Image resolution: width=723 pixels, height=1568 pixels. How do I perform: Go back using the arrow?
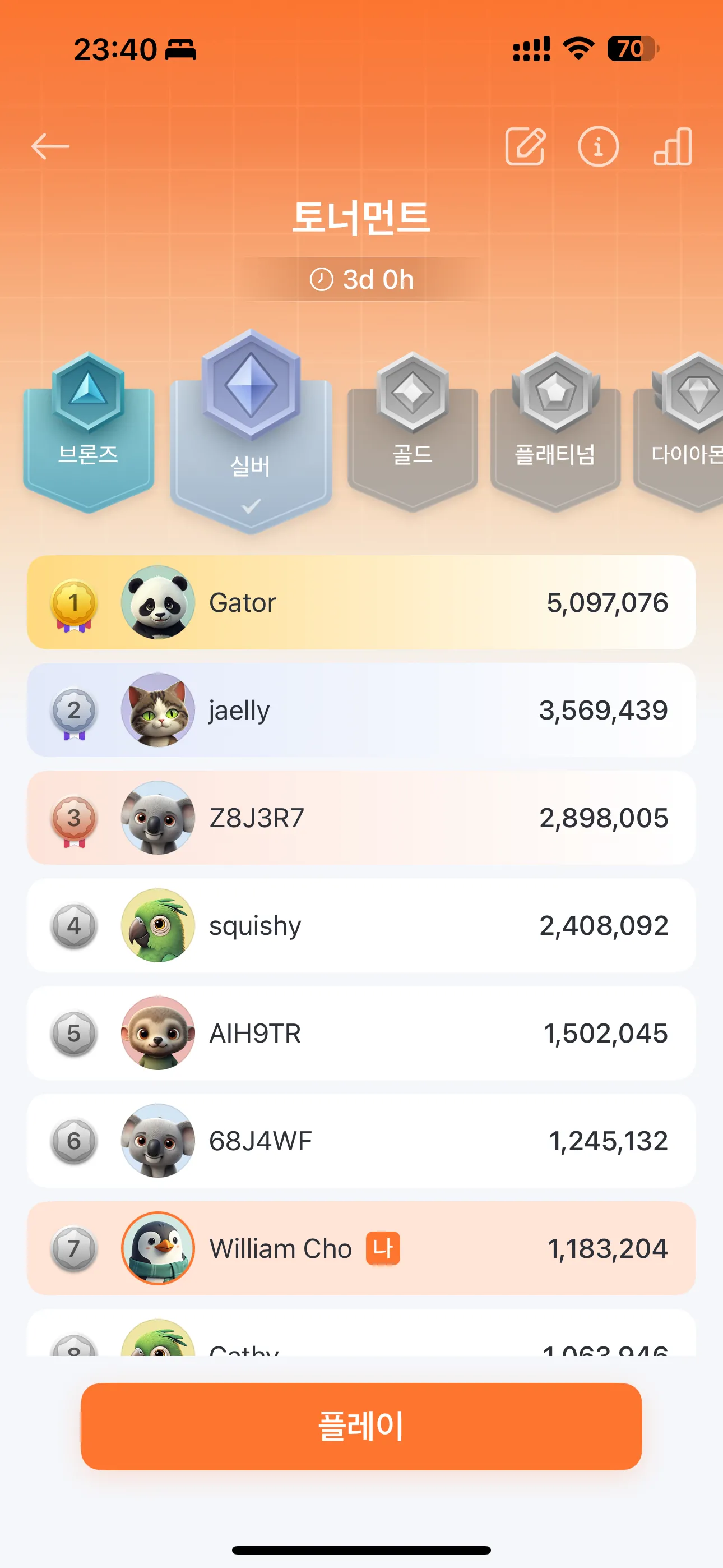pyautogui.click(x=50, y=147)
